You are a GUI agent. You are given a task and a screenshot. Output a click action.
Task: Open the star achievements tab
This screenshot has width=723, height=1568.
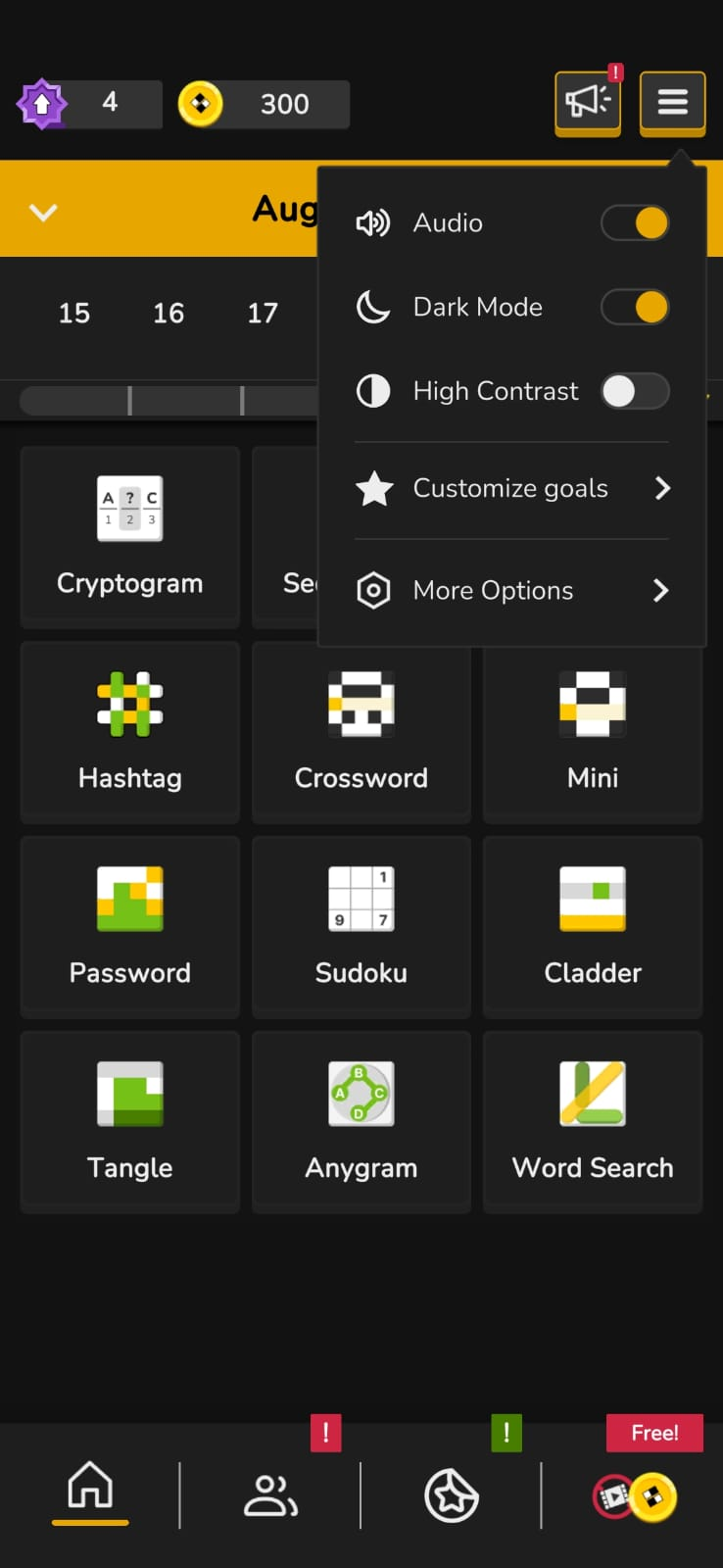[452, 1495]
